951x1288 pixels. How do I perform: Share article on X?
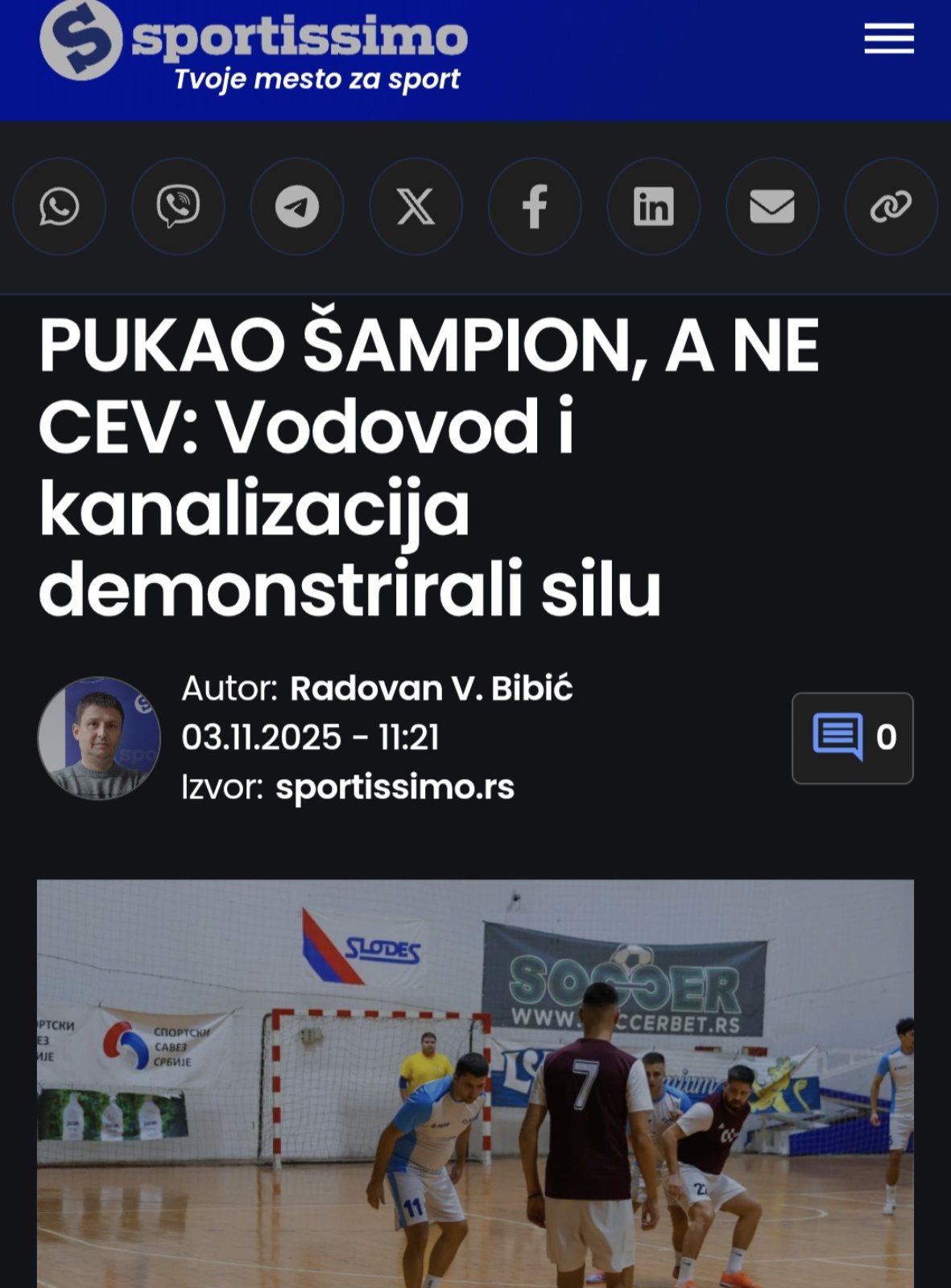point(416,207)
